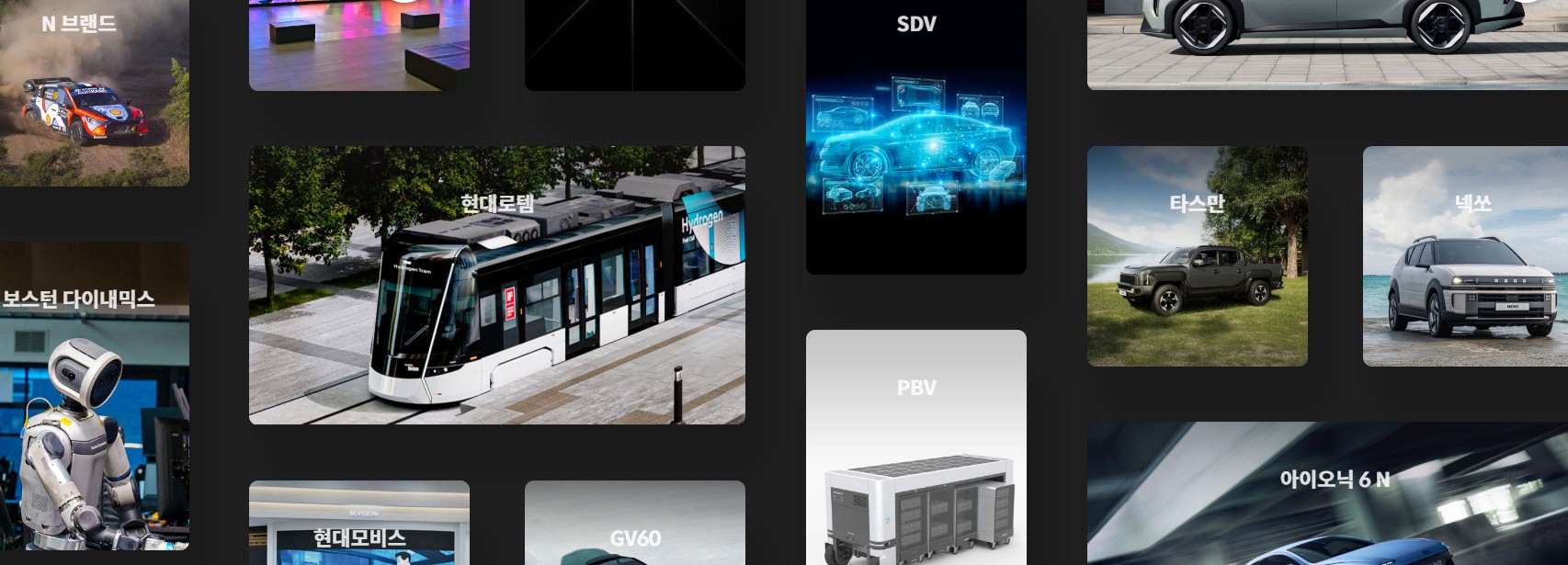Open the 현대로템 hydrogen tram tile
Image resolution: width=1568 pixels, height=565 pixels.
click(x=496, y=285)
